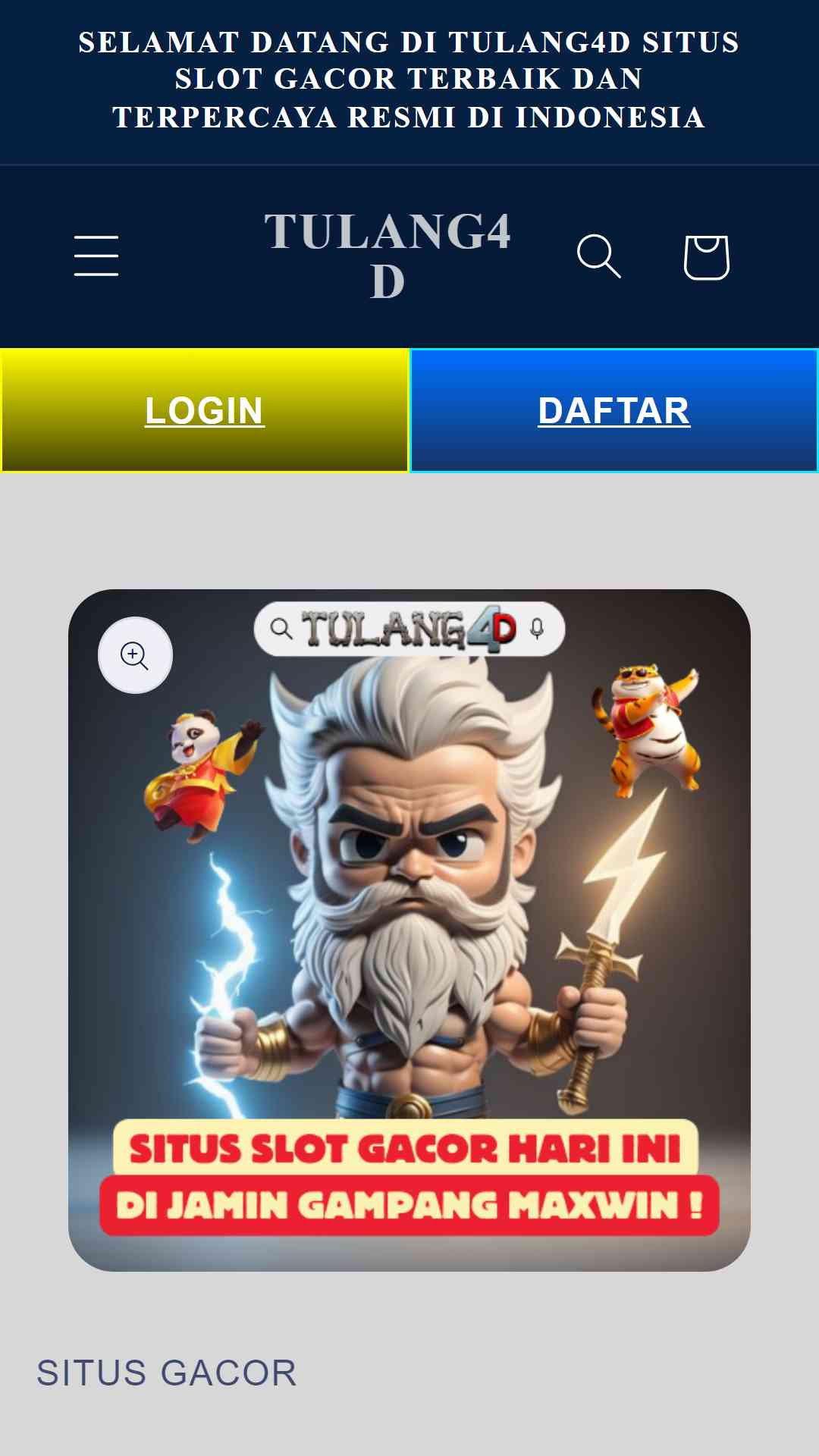Open the shopping cart
Image resolution: width=819 pixels, height=1456 pixels.
[x=706, y=256]
